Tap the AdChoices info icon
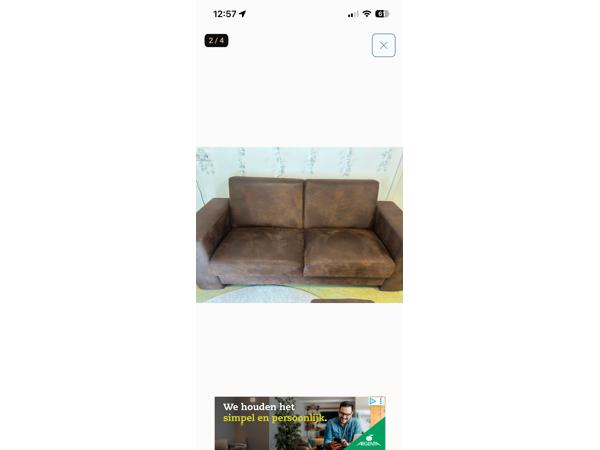Viewport: 600px width, 450px height. [x=373, y=401]
